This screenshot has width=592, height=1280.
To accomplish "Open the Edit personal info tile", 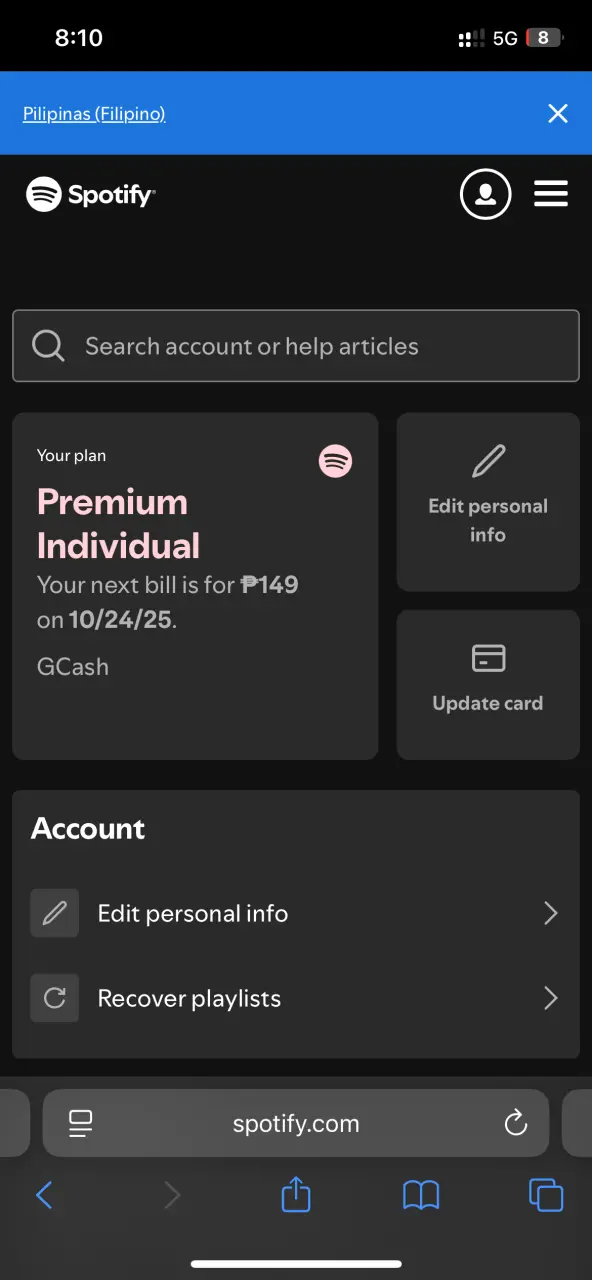I will 488,502.
